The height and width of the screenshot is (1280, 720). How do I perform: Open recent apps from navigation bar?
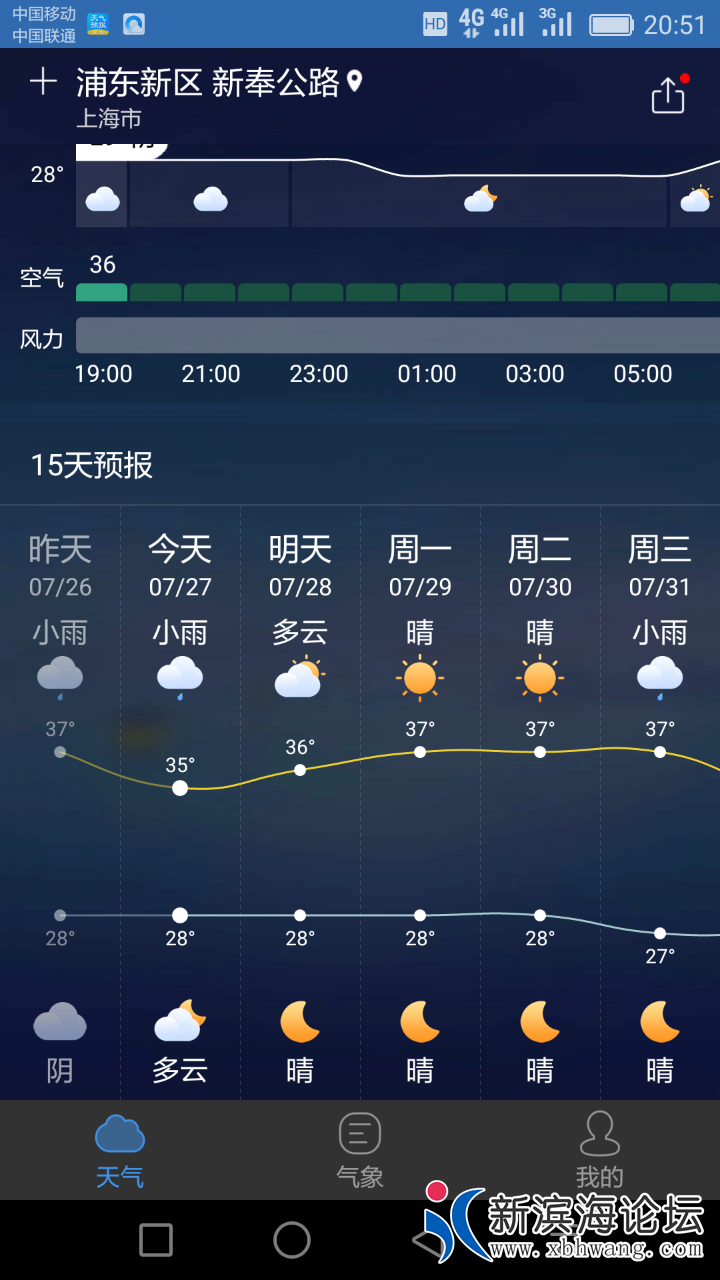click(x=156, y=1240)
